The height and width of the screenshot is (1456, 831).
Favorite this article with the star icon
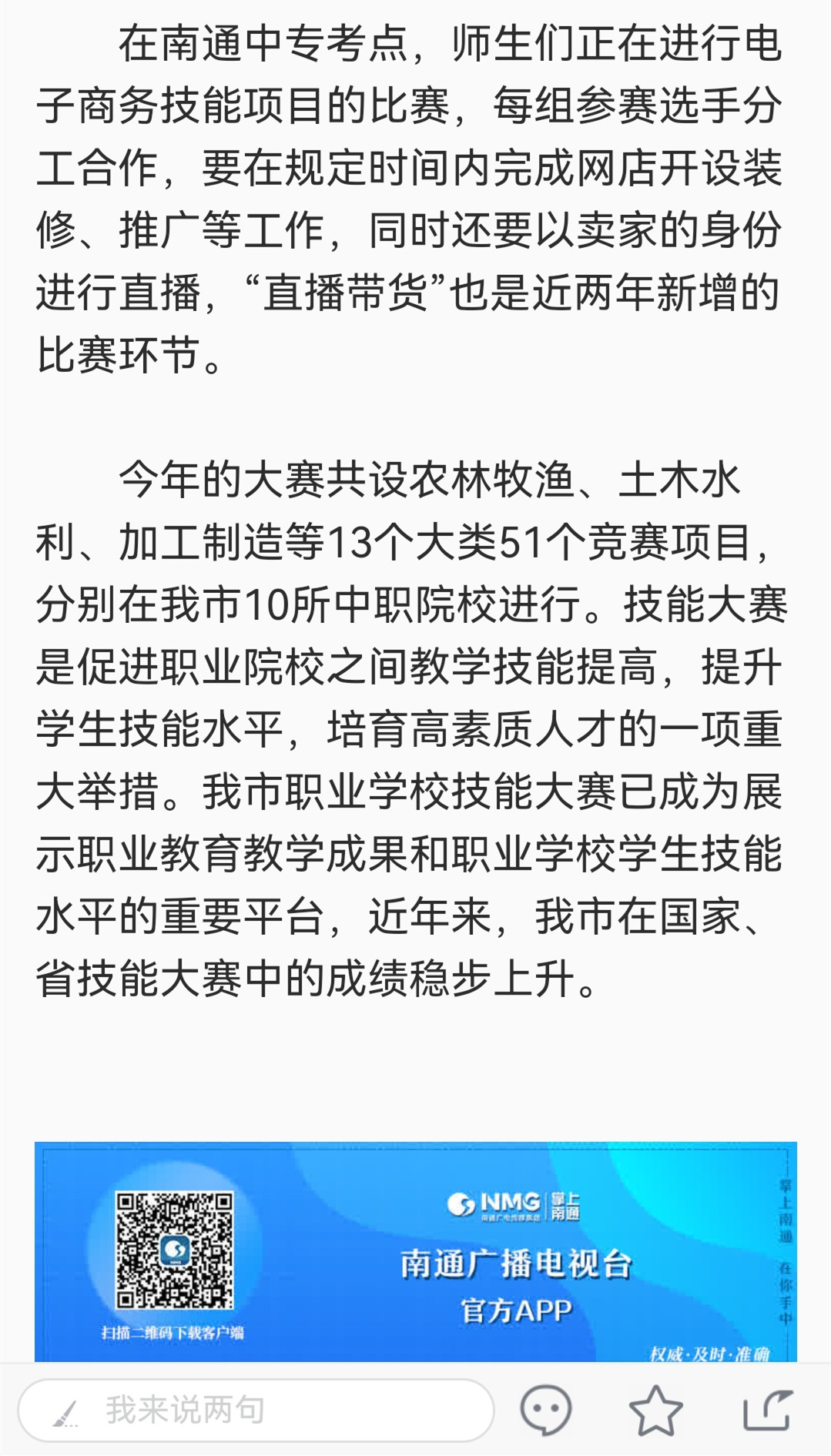655,1411
